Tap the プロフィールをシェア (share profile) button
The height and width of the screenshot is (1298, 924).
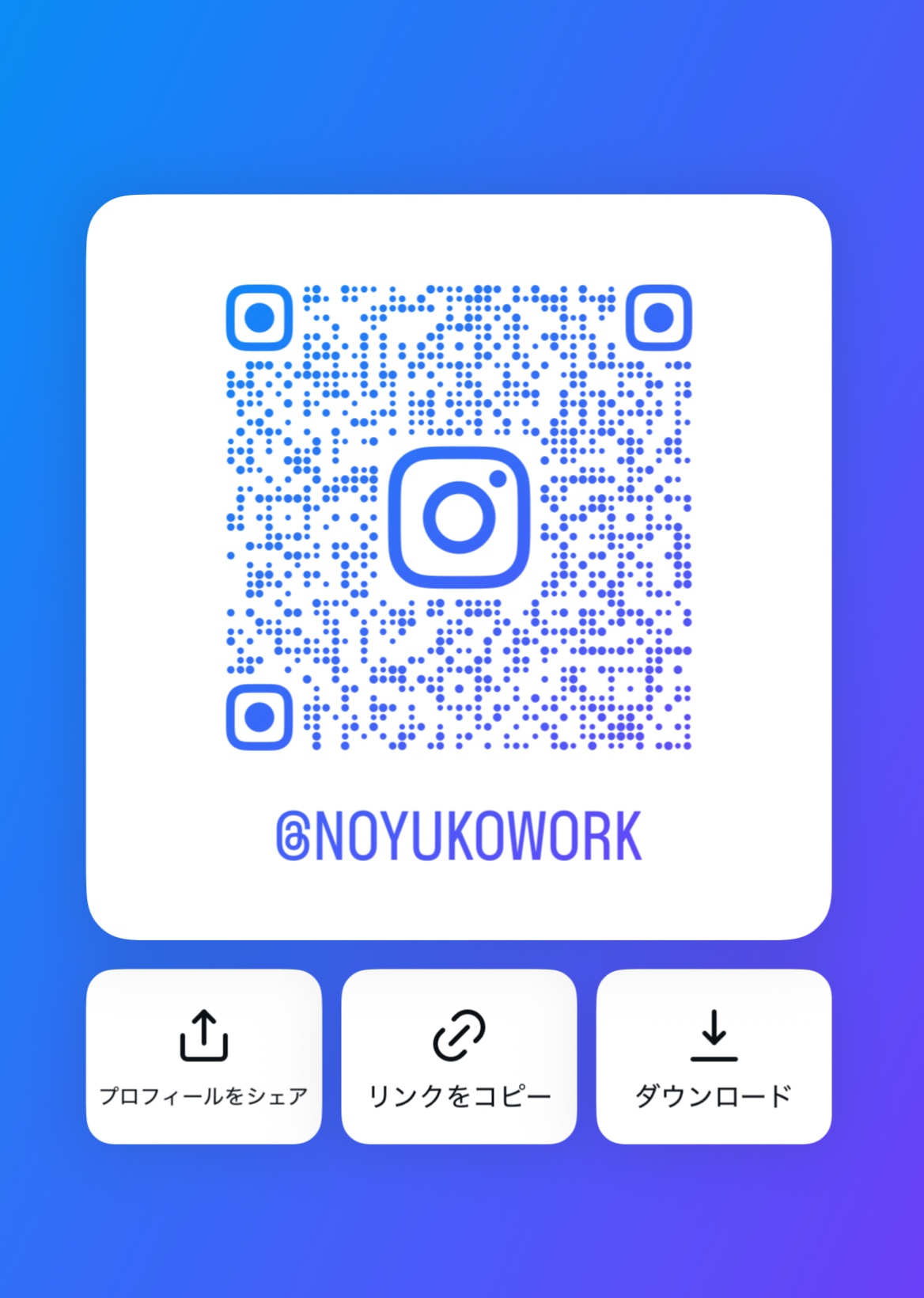click(204, 1056)
